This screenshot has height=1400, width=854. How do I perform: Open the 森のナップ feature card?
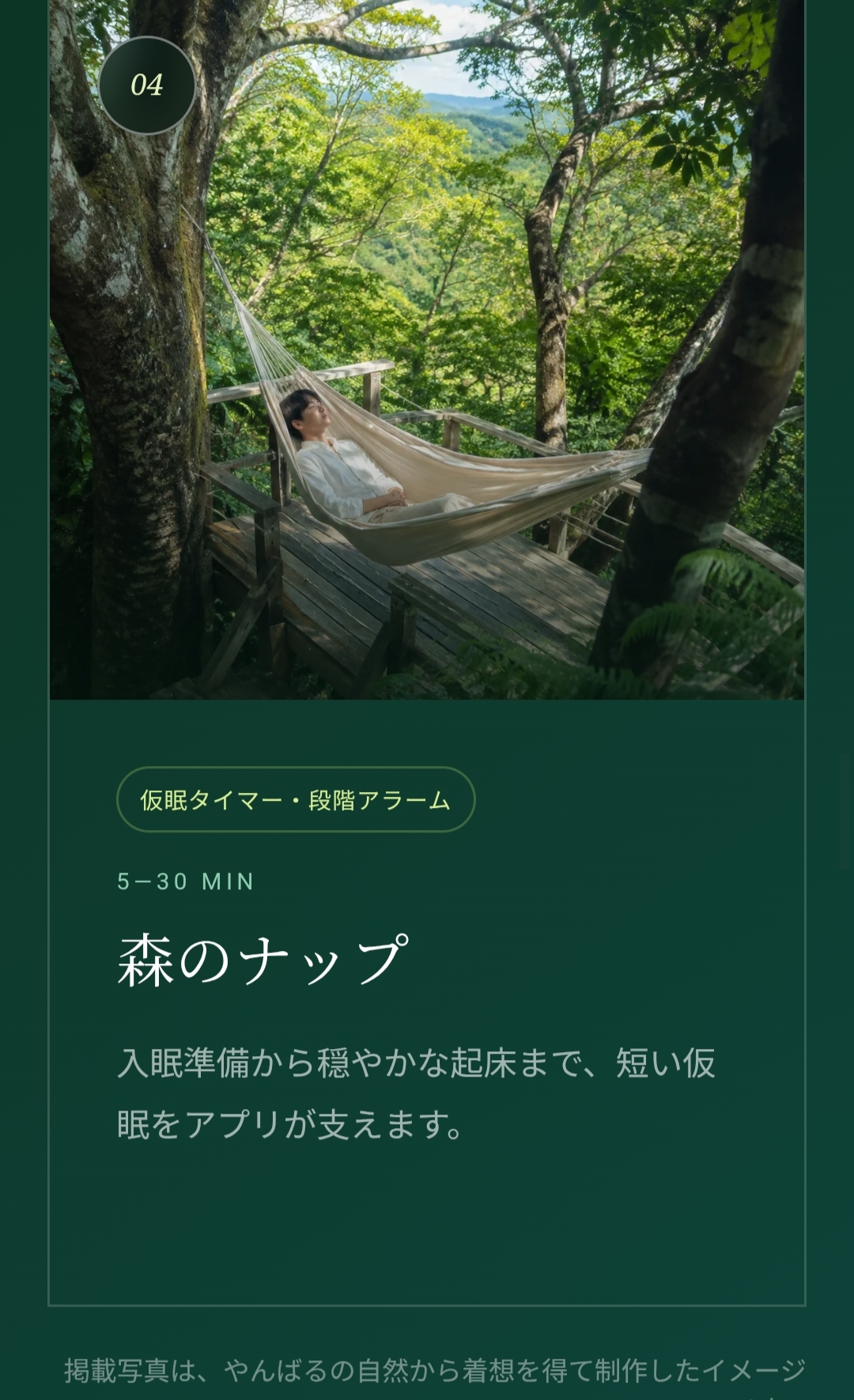427,652
